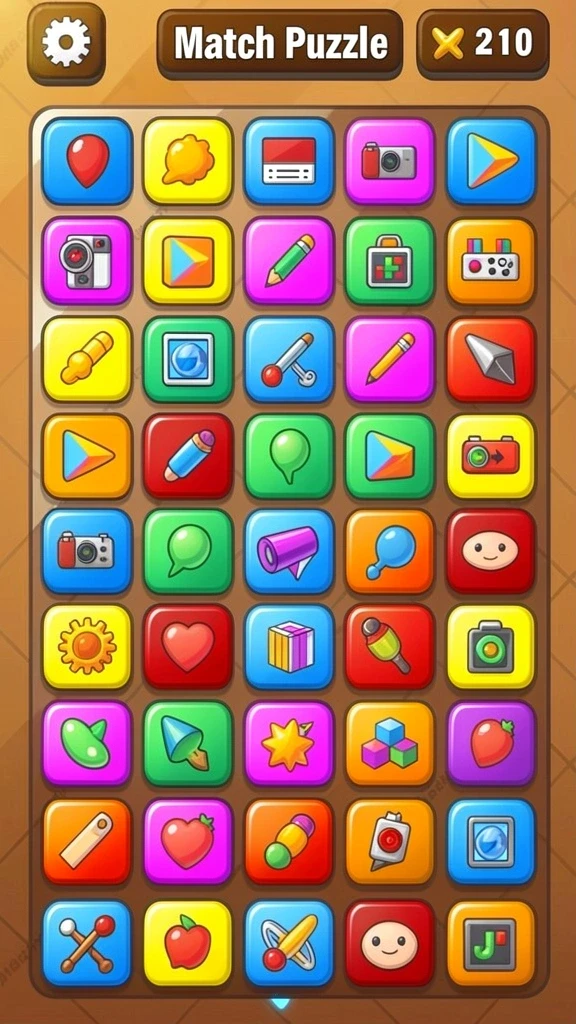Tap the first-aid kit tile
The image size is (576, 1024).
point(390,261)
